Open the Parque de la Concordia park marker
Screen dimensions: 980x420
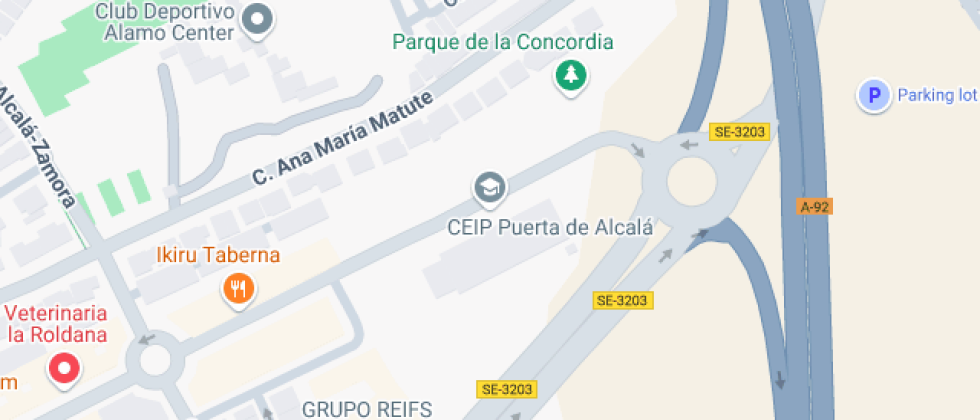coord(570,75)
